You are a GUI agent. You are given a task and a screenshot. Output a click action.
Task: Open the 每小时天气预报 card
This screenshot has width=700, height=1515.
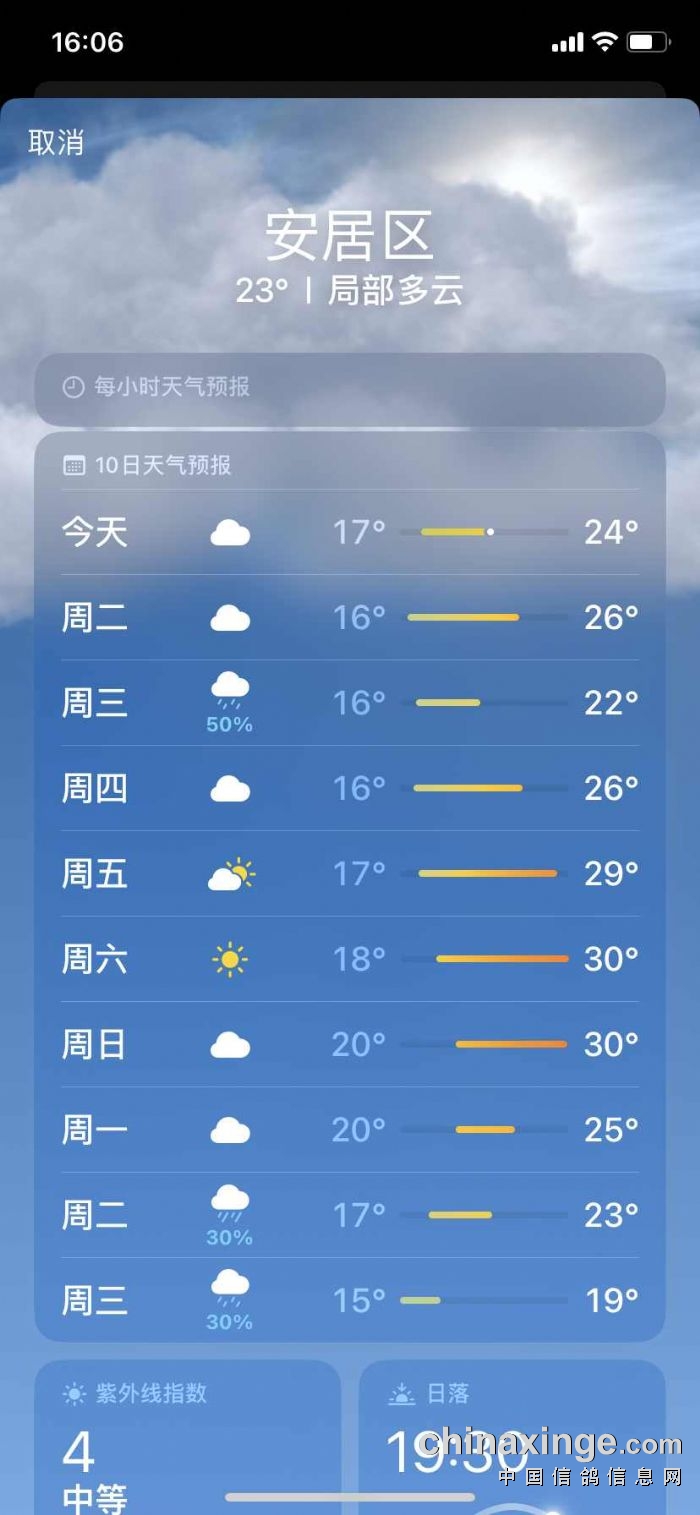(350, 388)
